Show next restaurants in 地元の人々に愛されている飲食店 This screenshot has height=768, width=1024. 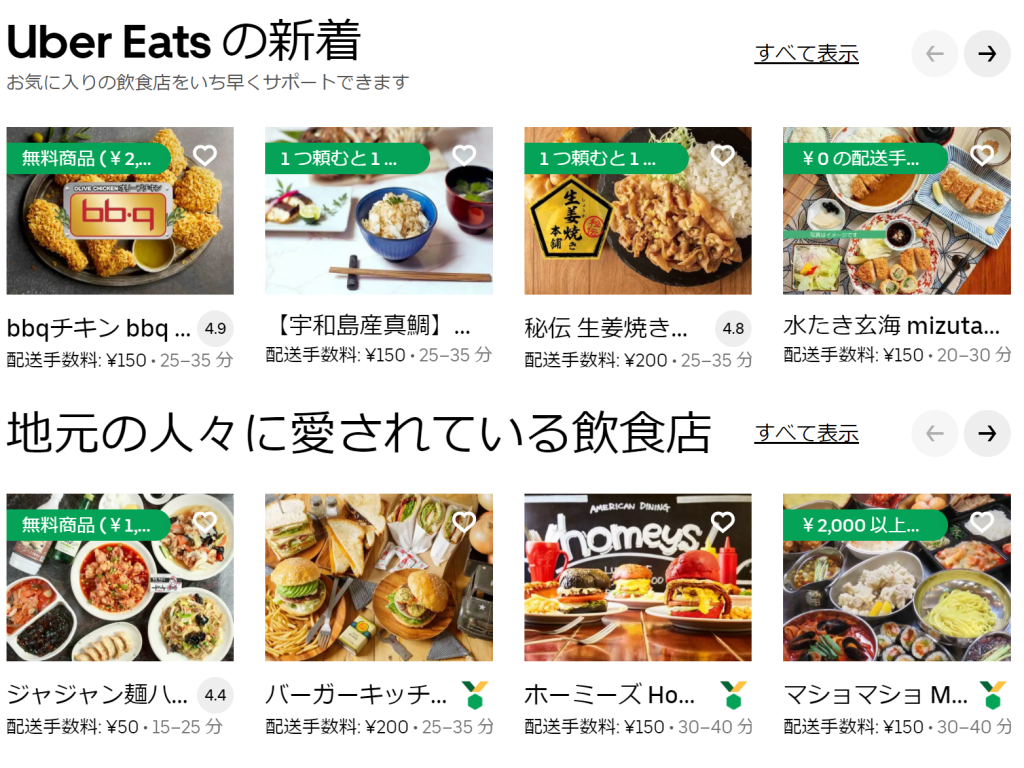(987, 433)
